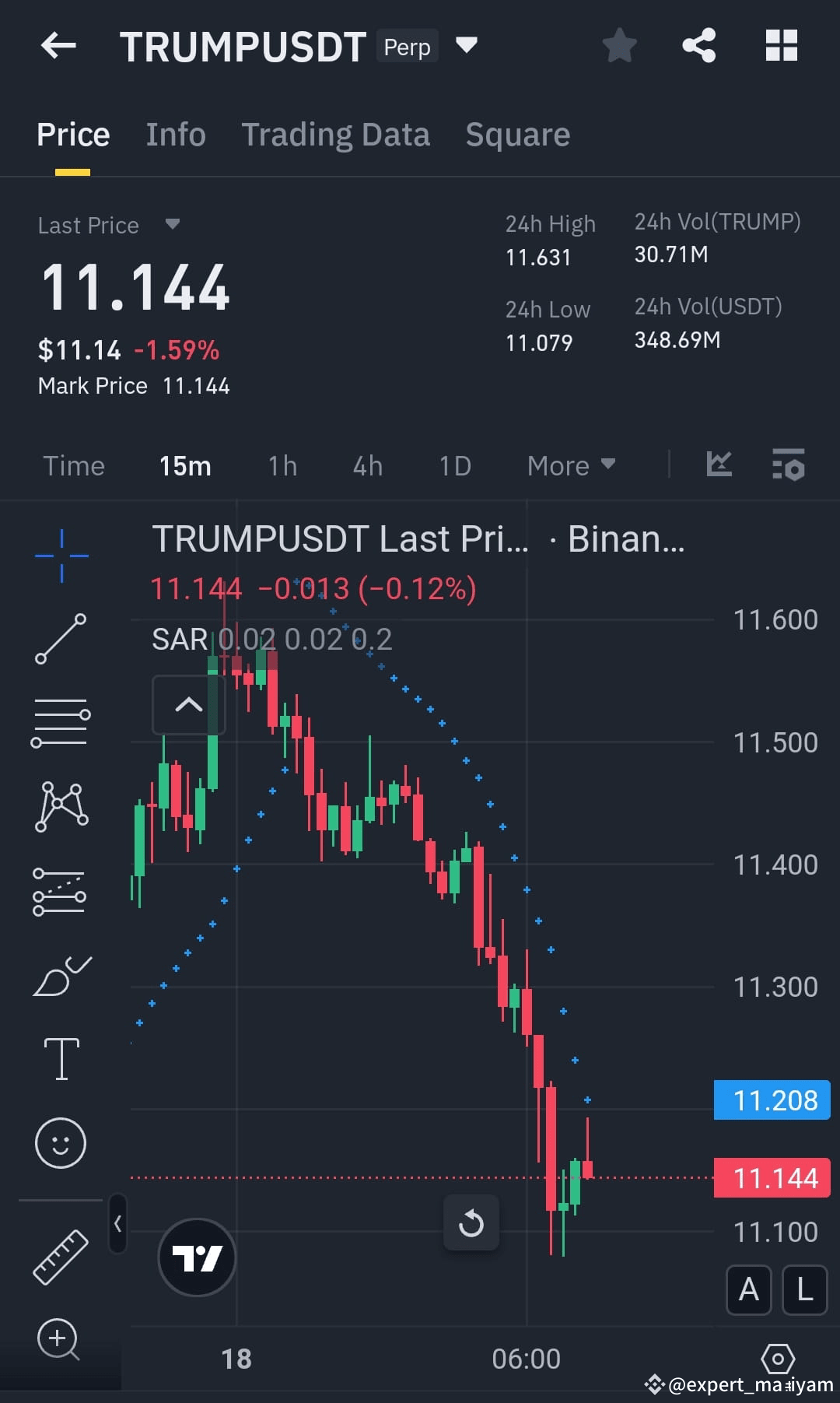Select the crosshair tool
The image size is (840, 1403).
pyautogui.click(x=61, y=556)
